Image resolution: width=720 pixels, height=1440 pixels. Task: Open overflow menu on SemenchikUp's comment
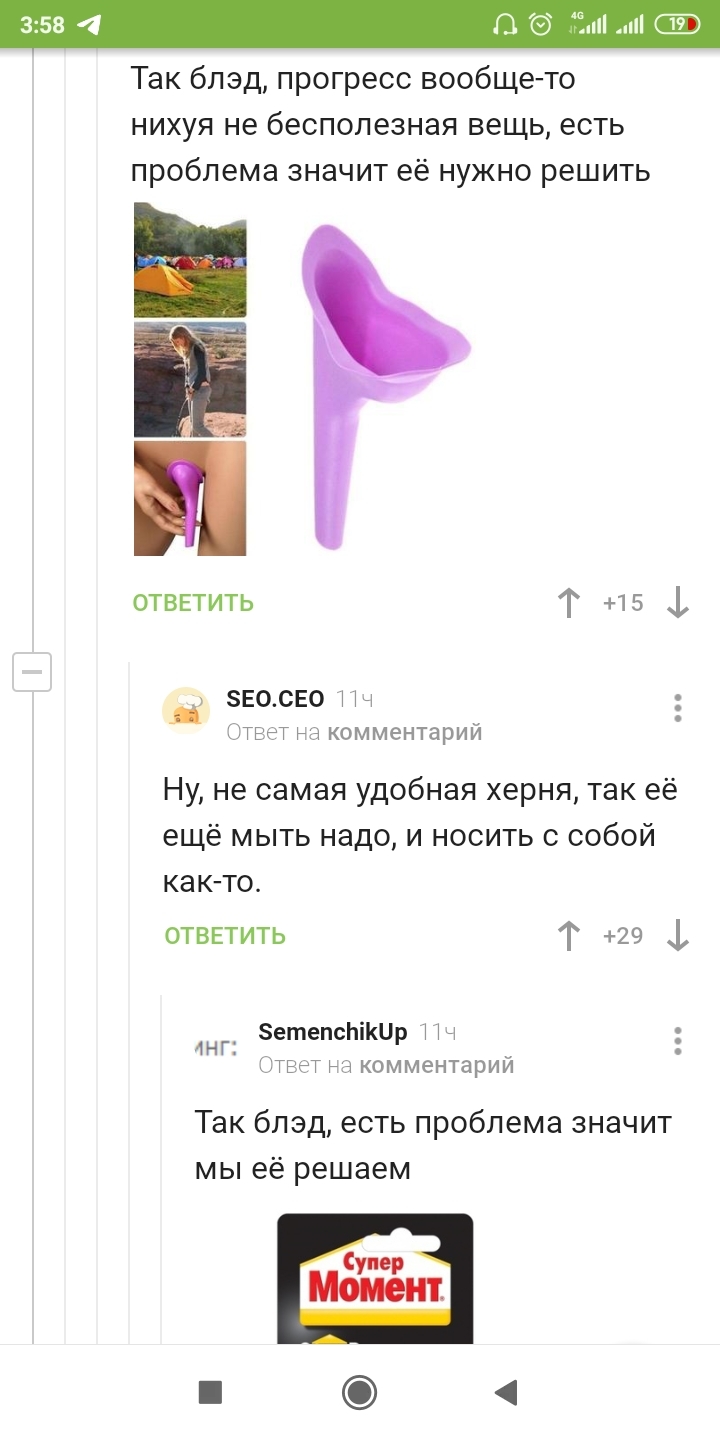pos(678,1041)
